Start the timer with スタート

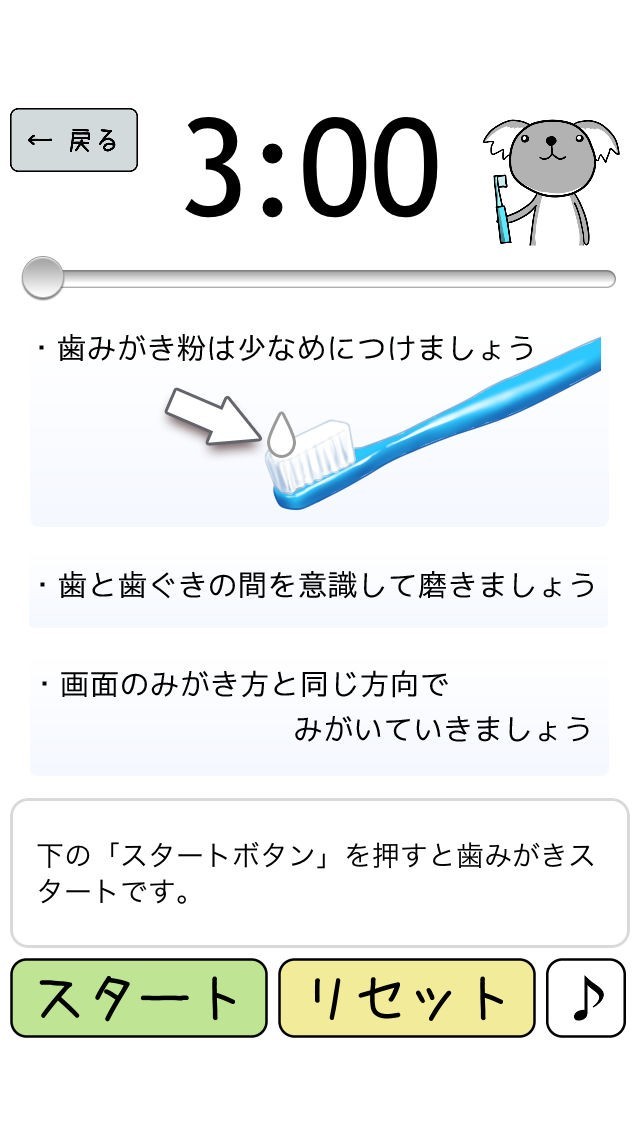[139, 998]
